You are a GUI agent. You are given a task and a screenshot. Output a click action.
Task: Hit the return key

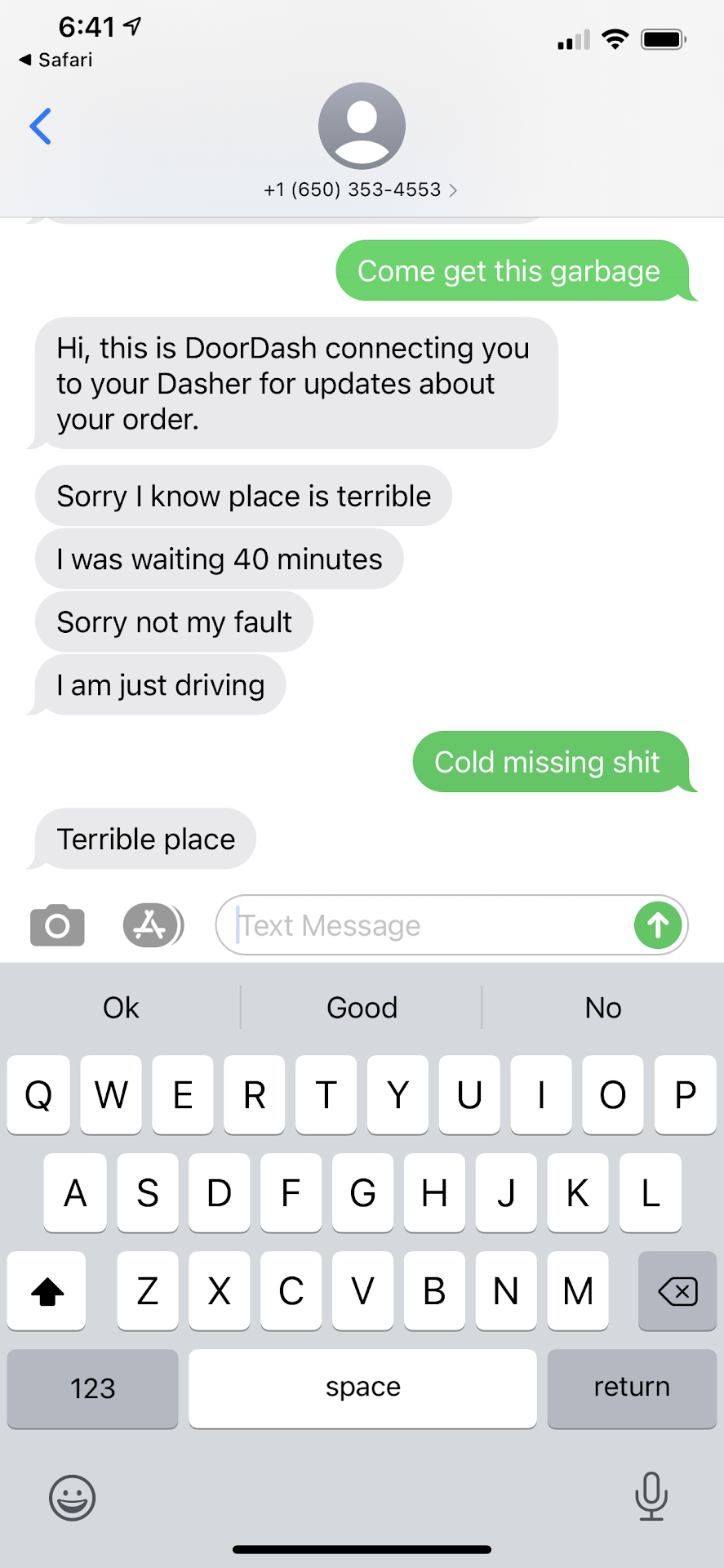click(632, 1388)
